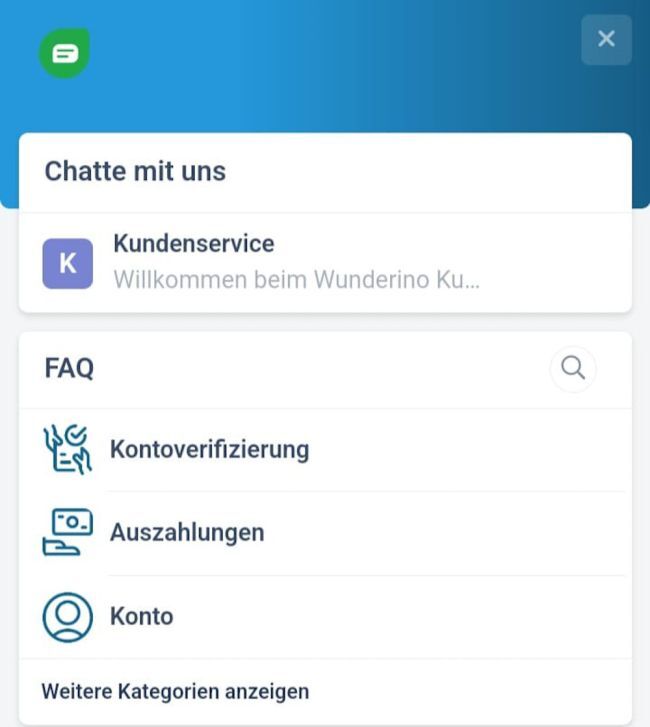Show more via Weitere Kategorien anzeigen
The height and width of the screenshot is (727, 650).
[175, 691]
